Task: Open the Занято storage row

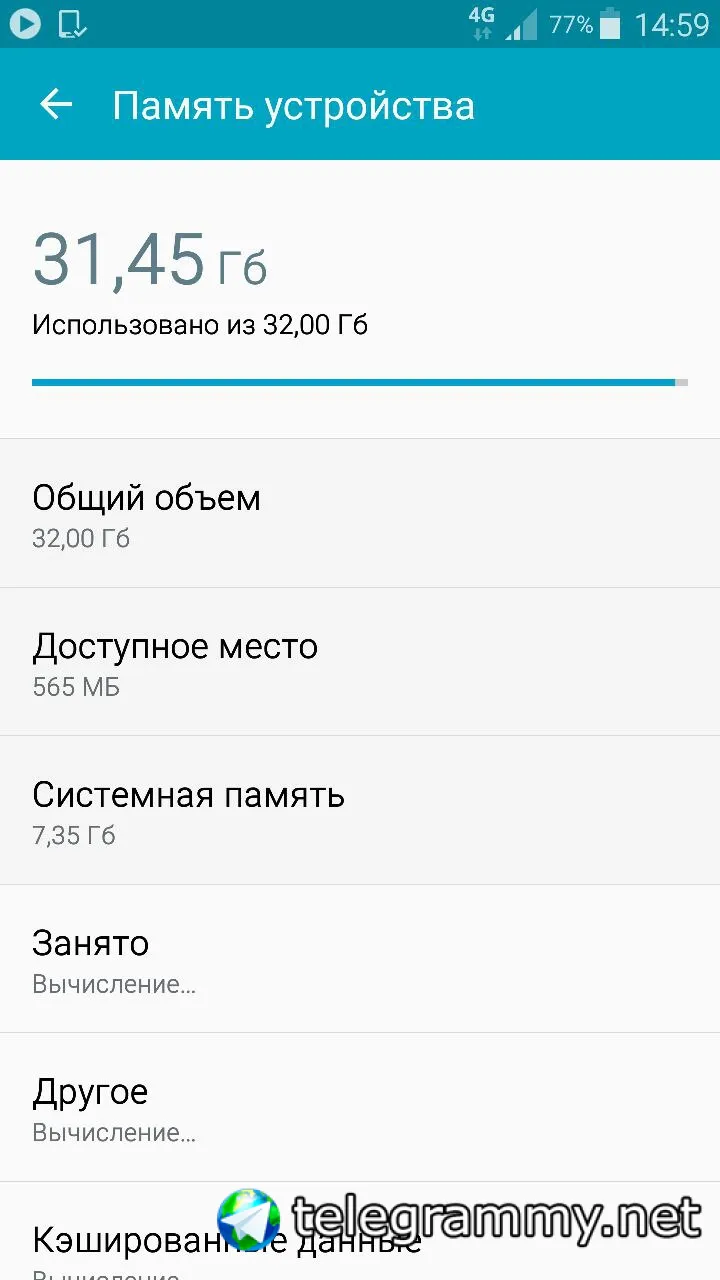Action: click(x=360, y=959)
